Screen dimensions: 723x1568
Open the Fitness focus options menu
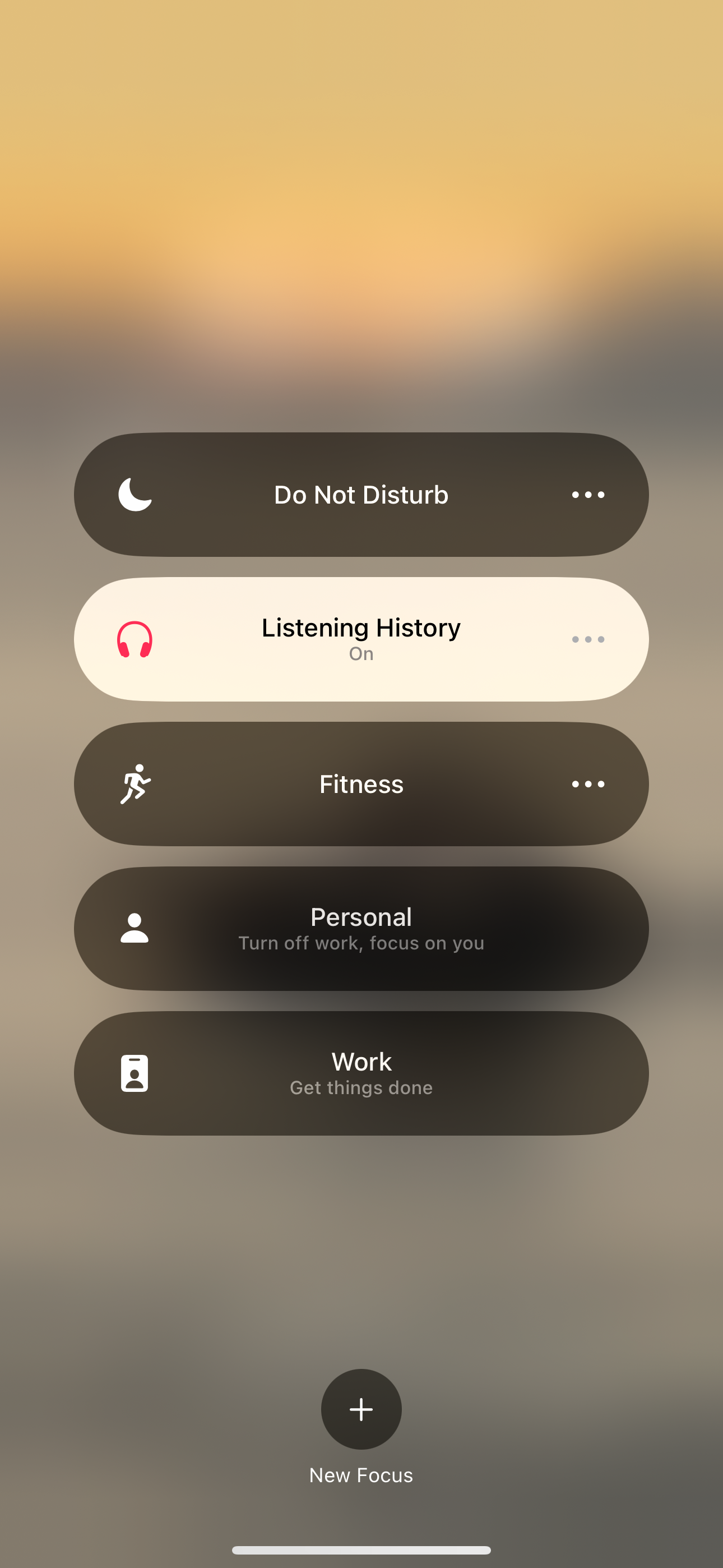coord(588,784)
